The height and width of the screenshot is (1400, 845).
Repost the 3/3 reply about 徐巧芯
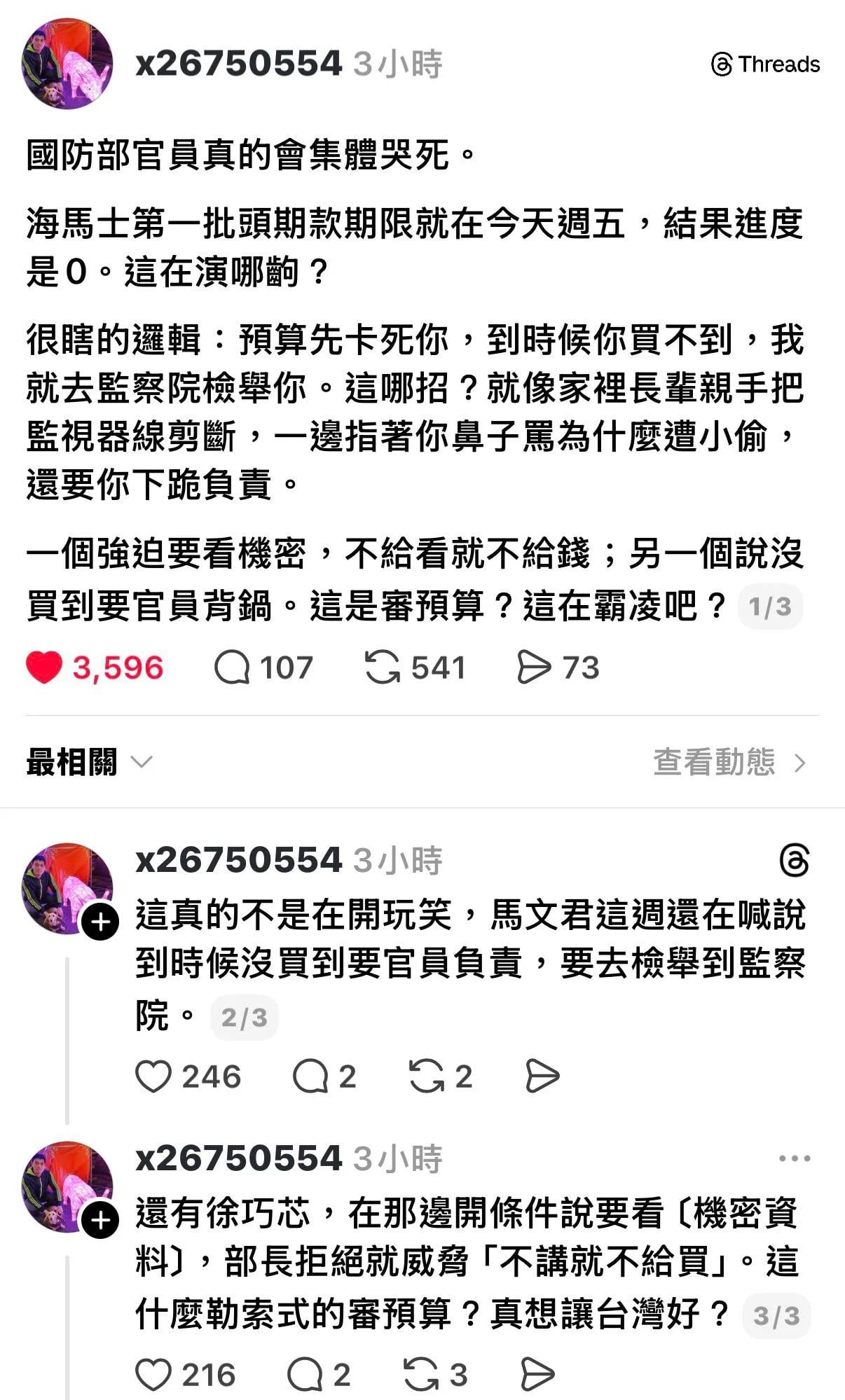coord(422,1375)
